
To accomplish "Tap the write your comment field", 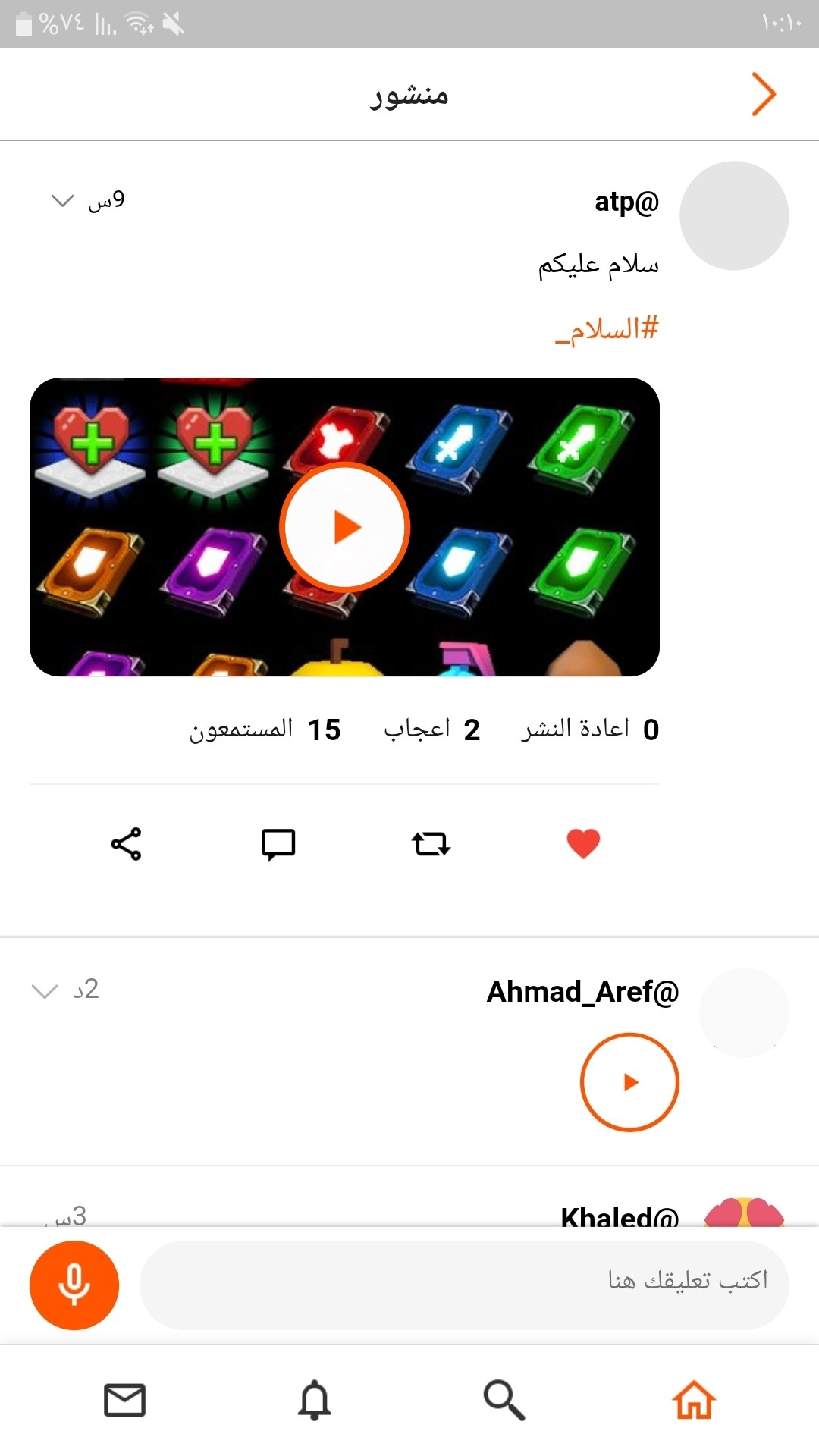I will click(464, 1285).
